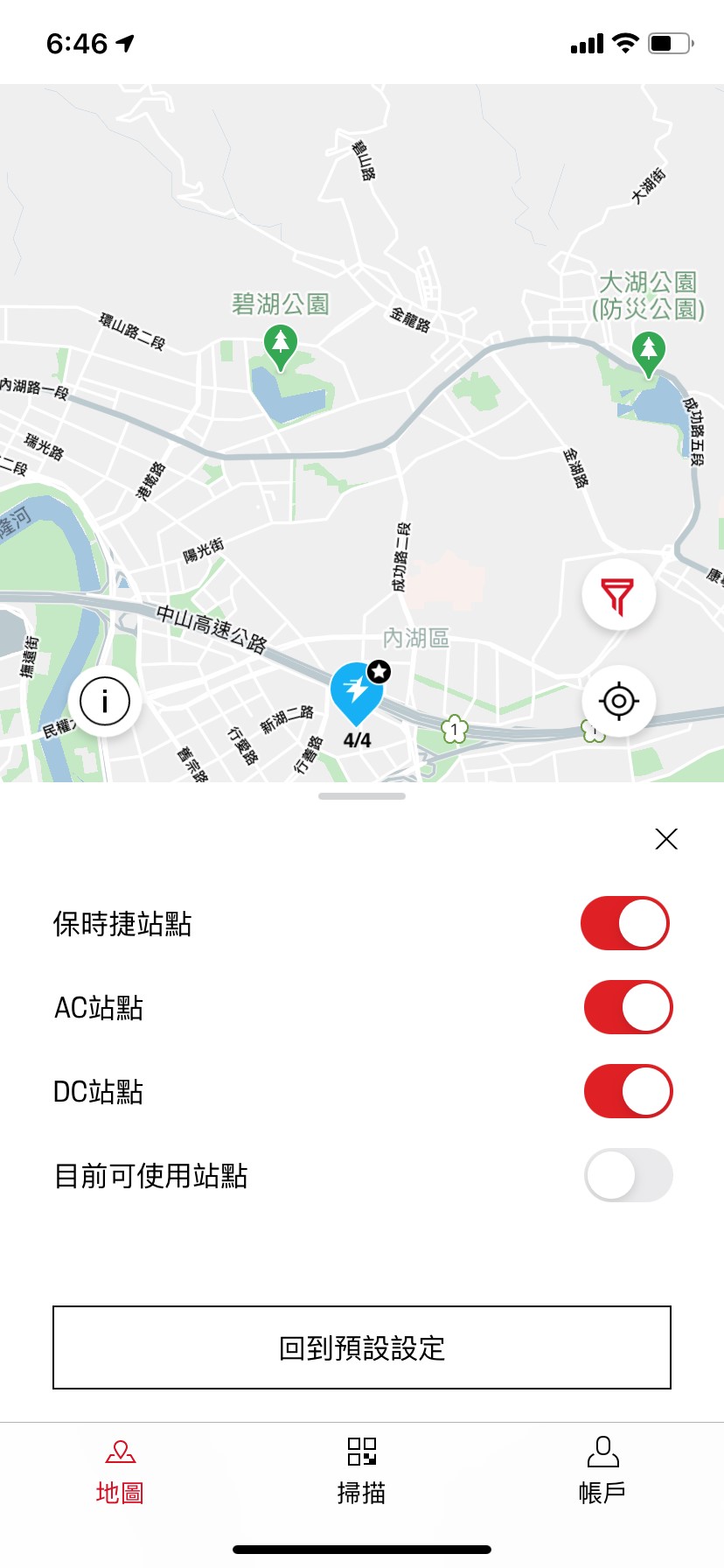Open the map info button
The height and width of the screenshot is (1568, 724).
click(105, 701)
